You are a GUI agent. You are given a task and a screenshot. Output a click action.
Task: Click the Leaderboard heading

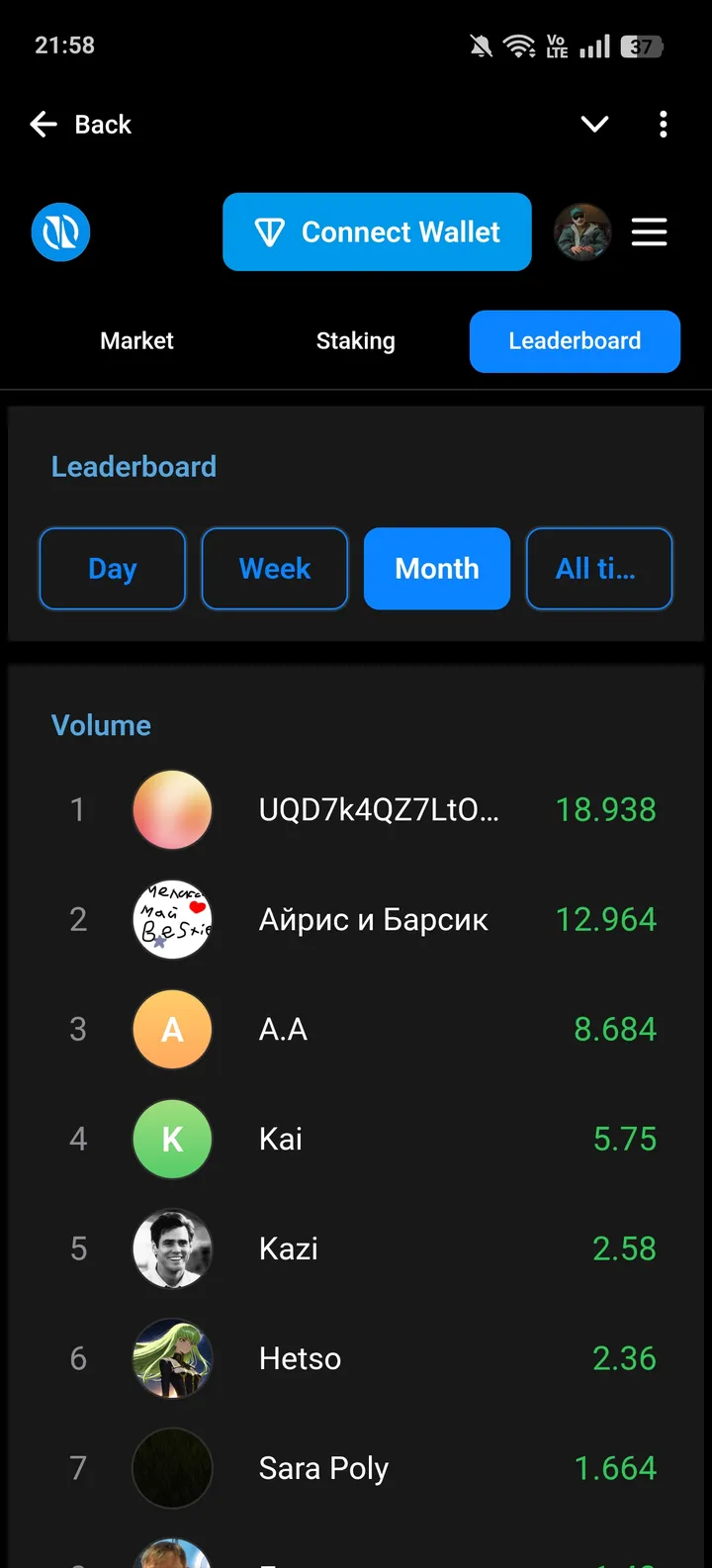(x=133, y=466)
